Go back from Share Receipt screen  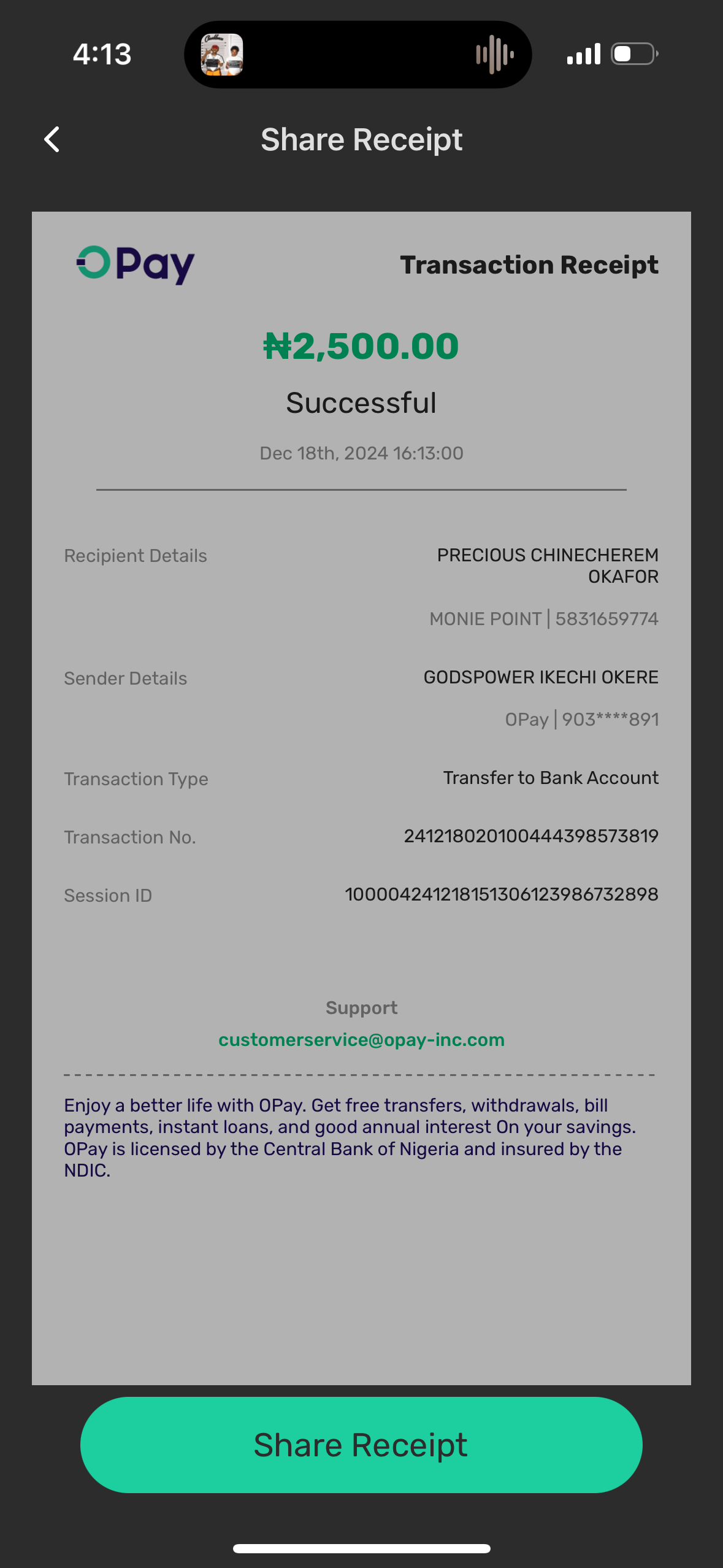coord(52,140)
